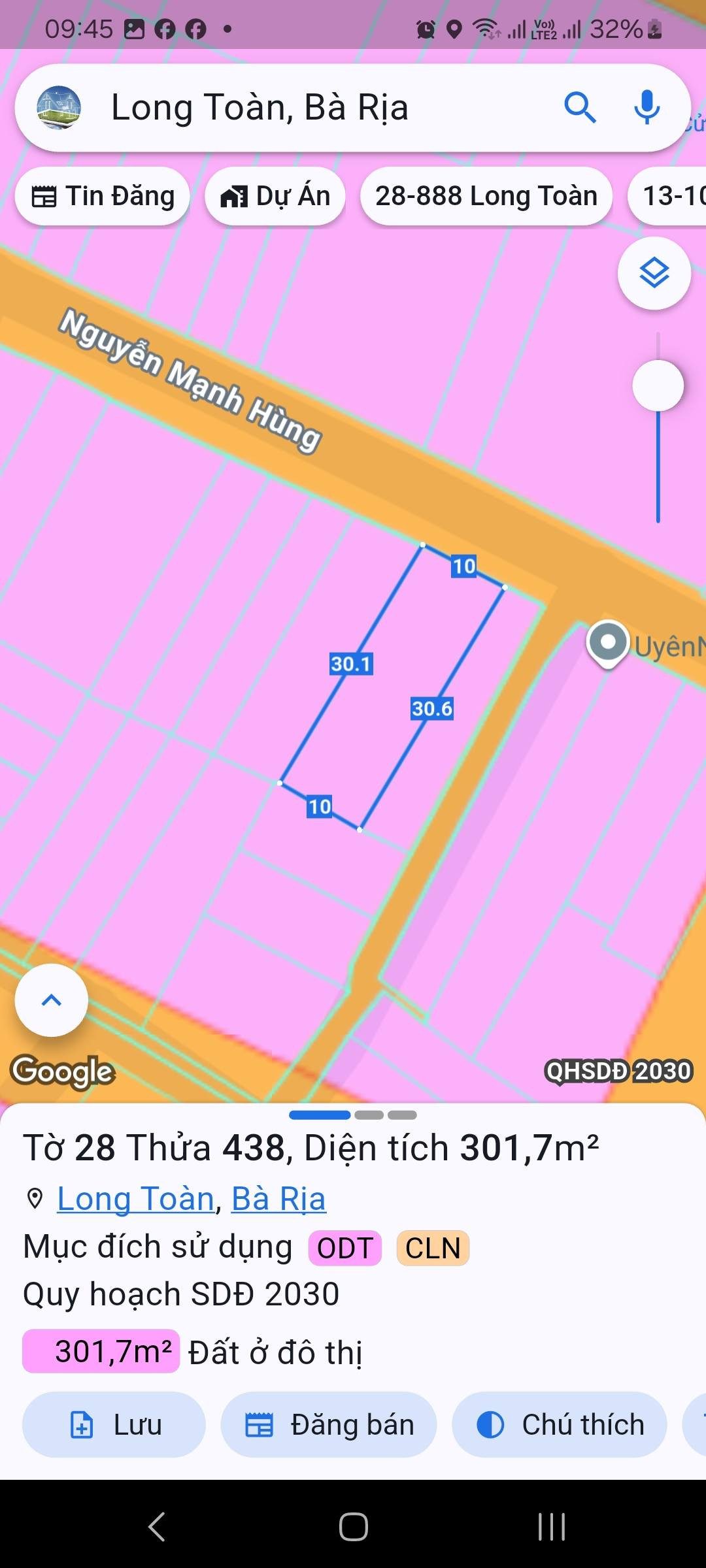Screen dimensions: 706x1568
Task: Expand the panel with the up chevron
Action: coord(52,1000)
